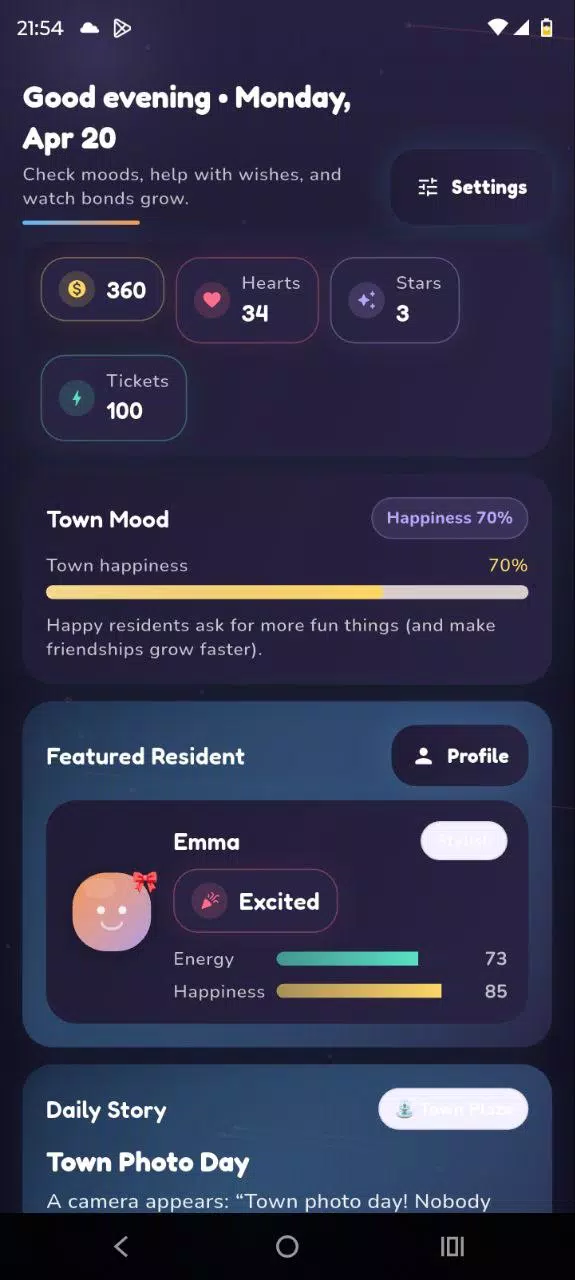Tap the white chip beside Emma's name

coord(464,841)
